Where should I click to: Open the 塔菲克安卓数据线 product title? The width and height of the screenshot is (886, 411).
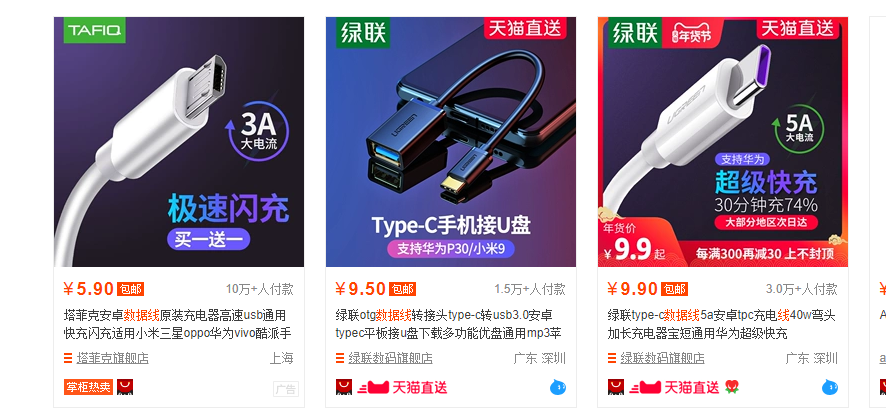point(177,324)
